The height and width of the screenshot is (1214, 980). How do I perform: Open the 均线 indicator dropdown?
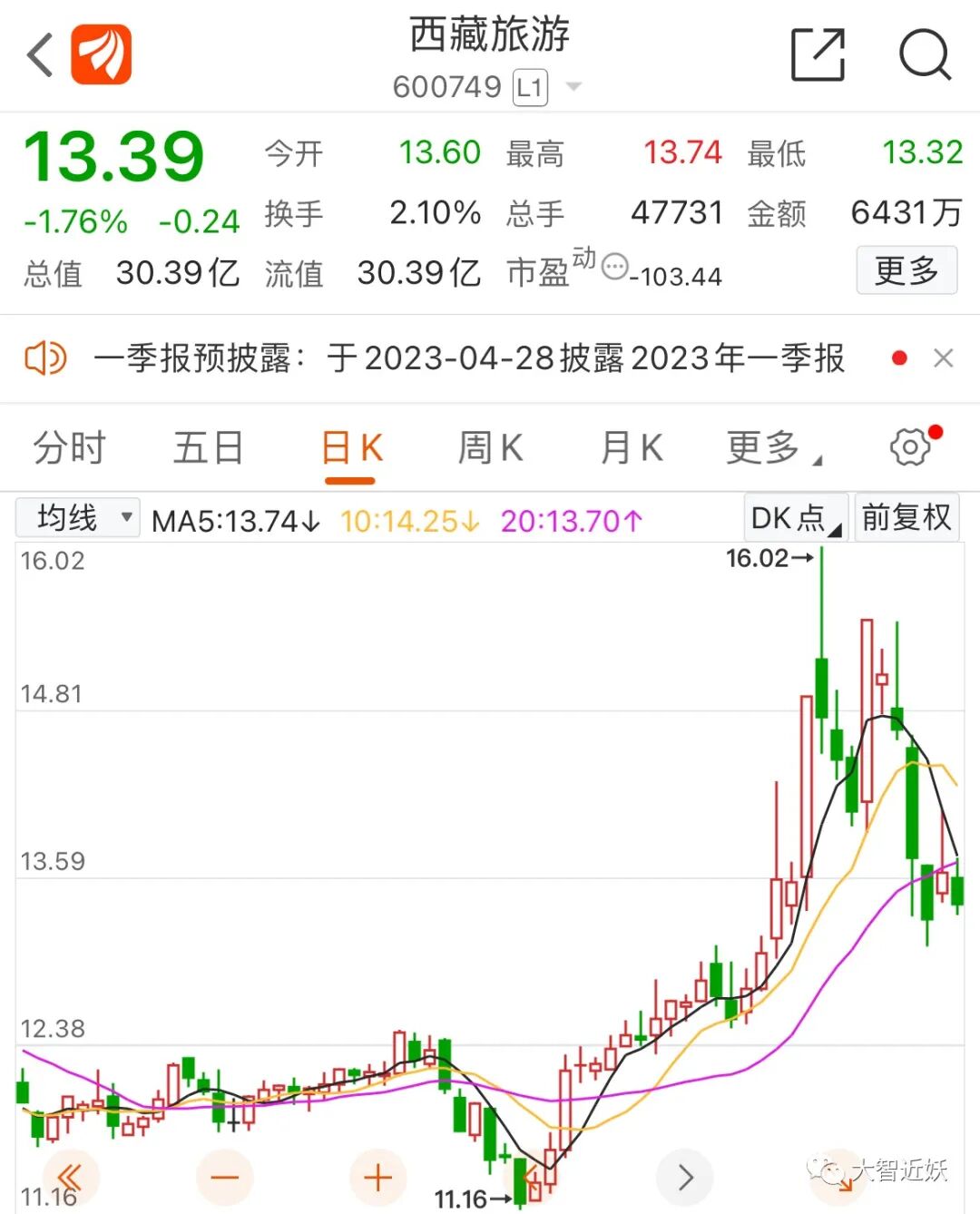(x=78, y=518)
